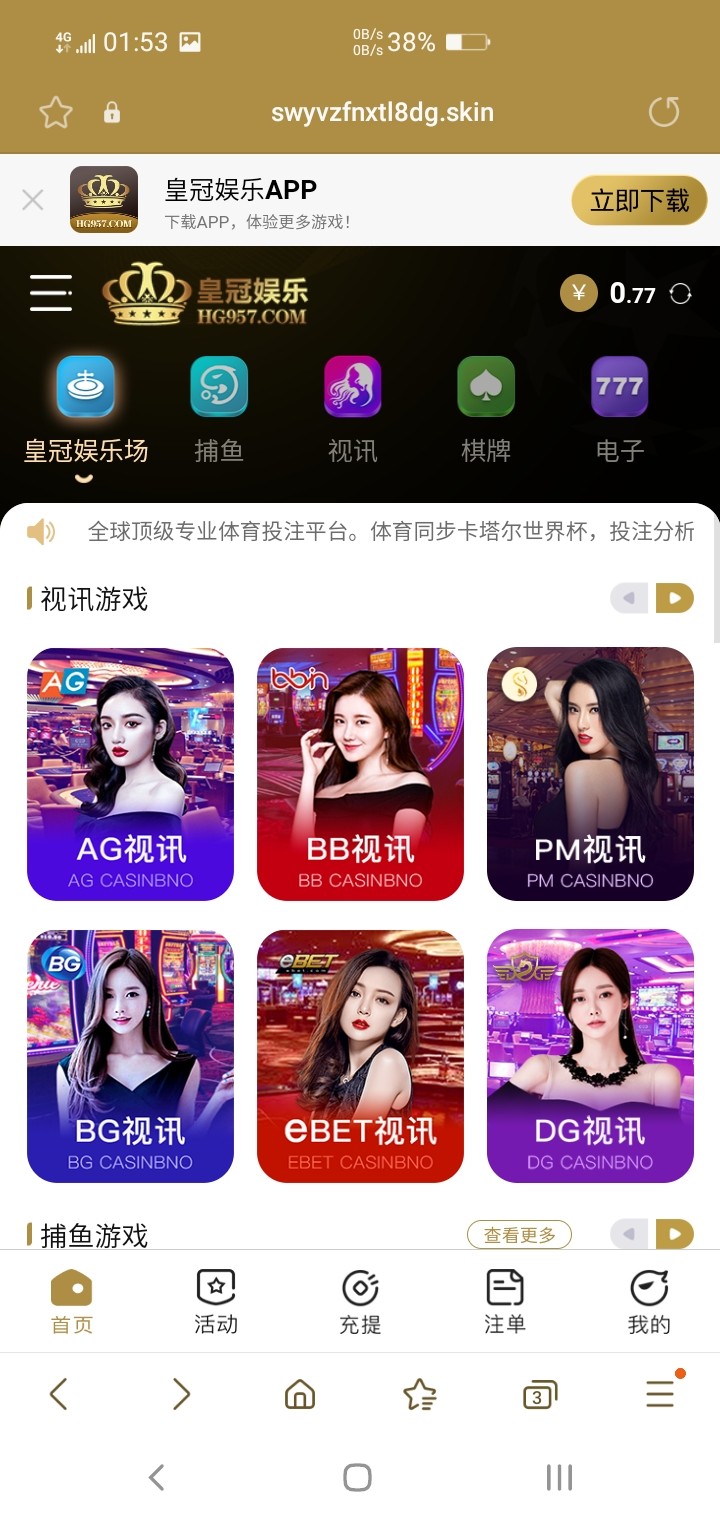Dismiss the app download banner
720x1520 pixels.
click(x=33, y=200)
